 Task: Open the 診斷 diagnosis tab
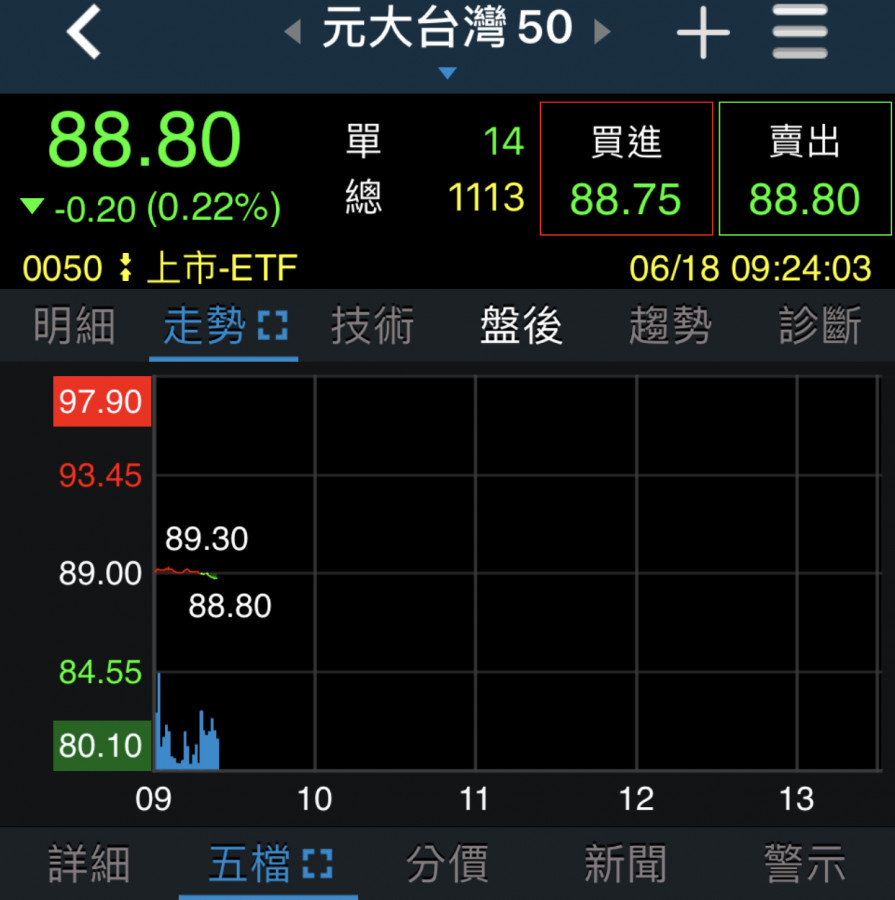[820, 327]
